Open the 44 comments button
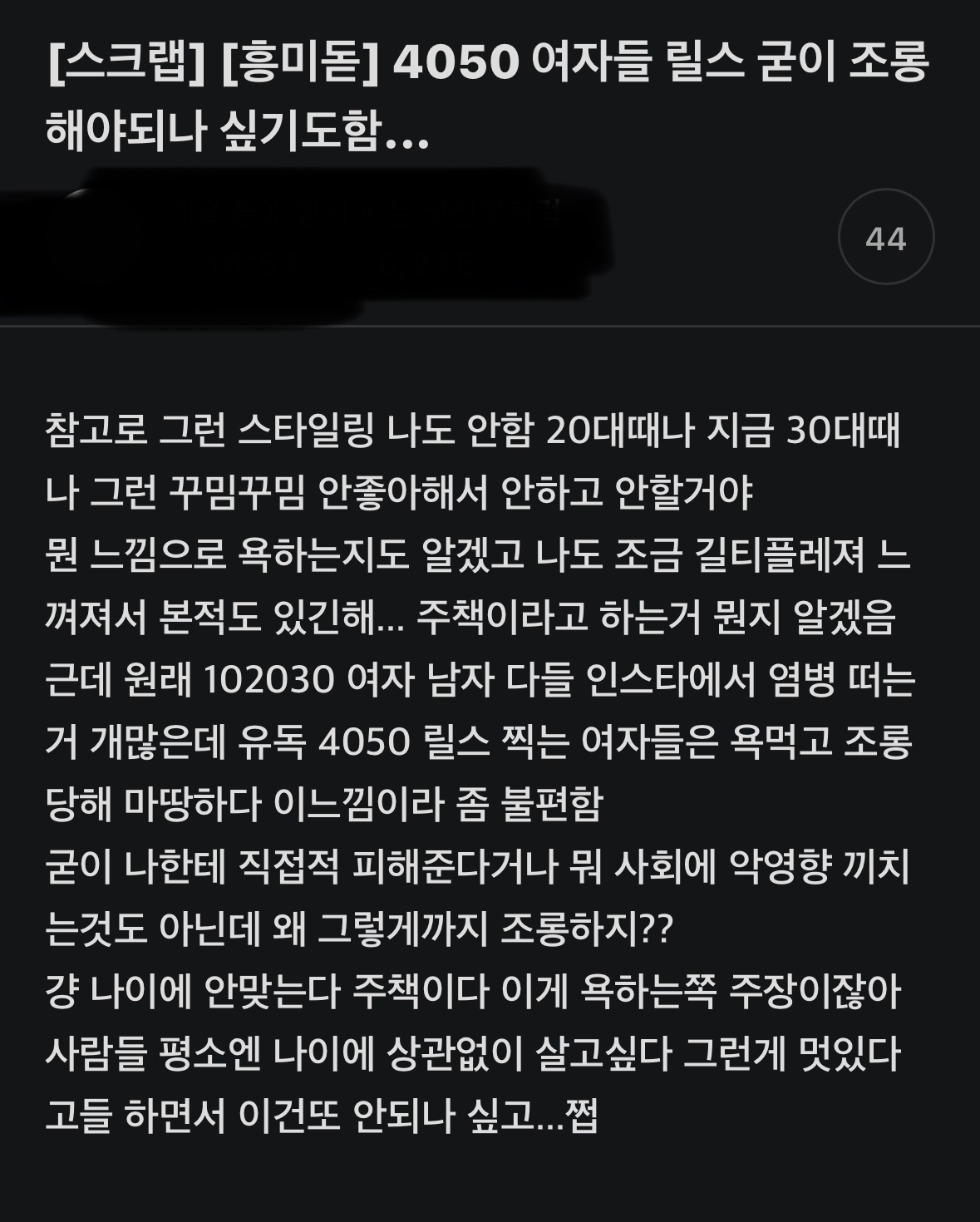The height and width of the screenshot is (1222, 980). pos(885,238)
